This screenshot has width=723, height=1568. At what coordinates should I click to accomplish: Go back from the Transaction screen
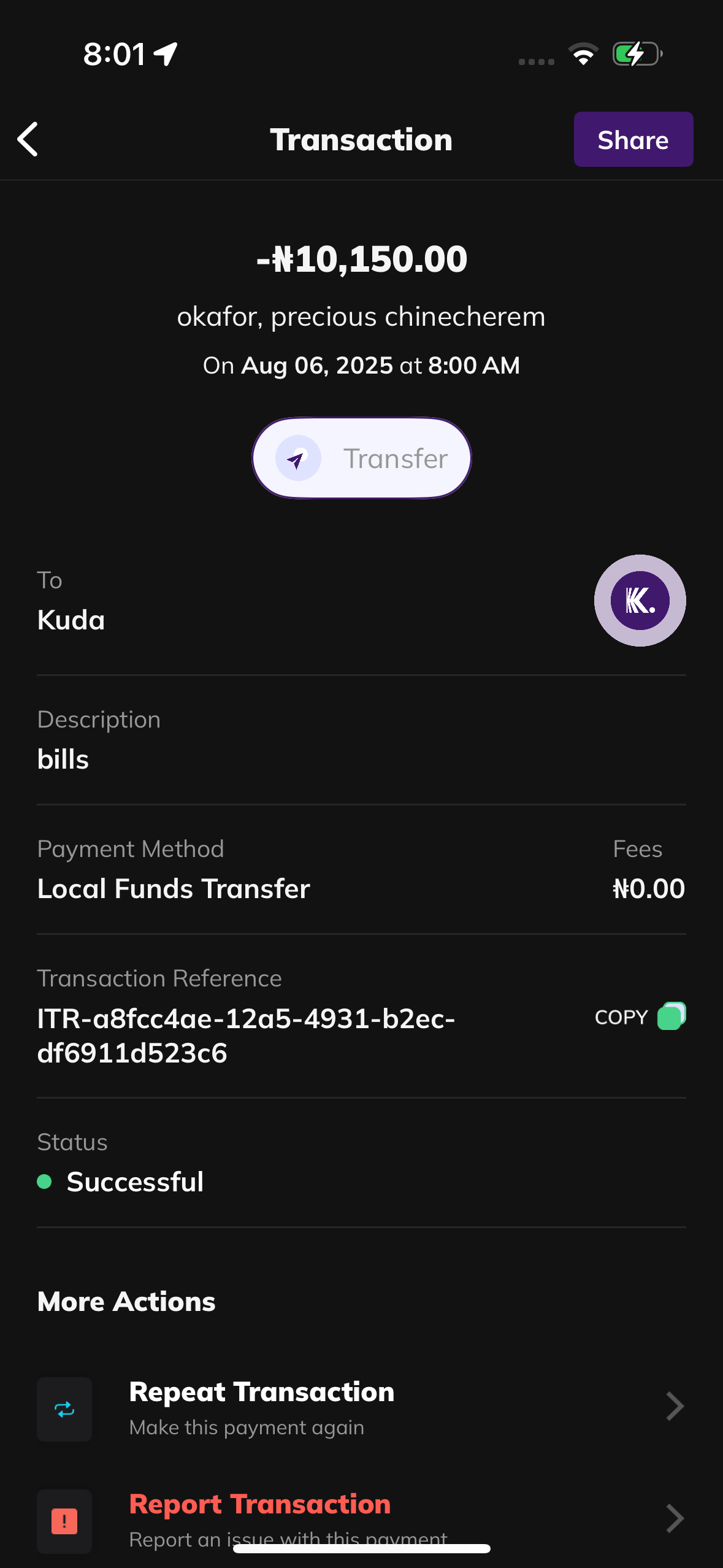click(x=28, y=139)
